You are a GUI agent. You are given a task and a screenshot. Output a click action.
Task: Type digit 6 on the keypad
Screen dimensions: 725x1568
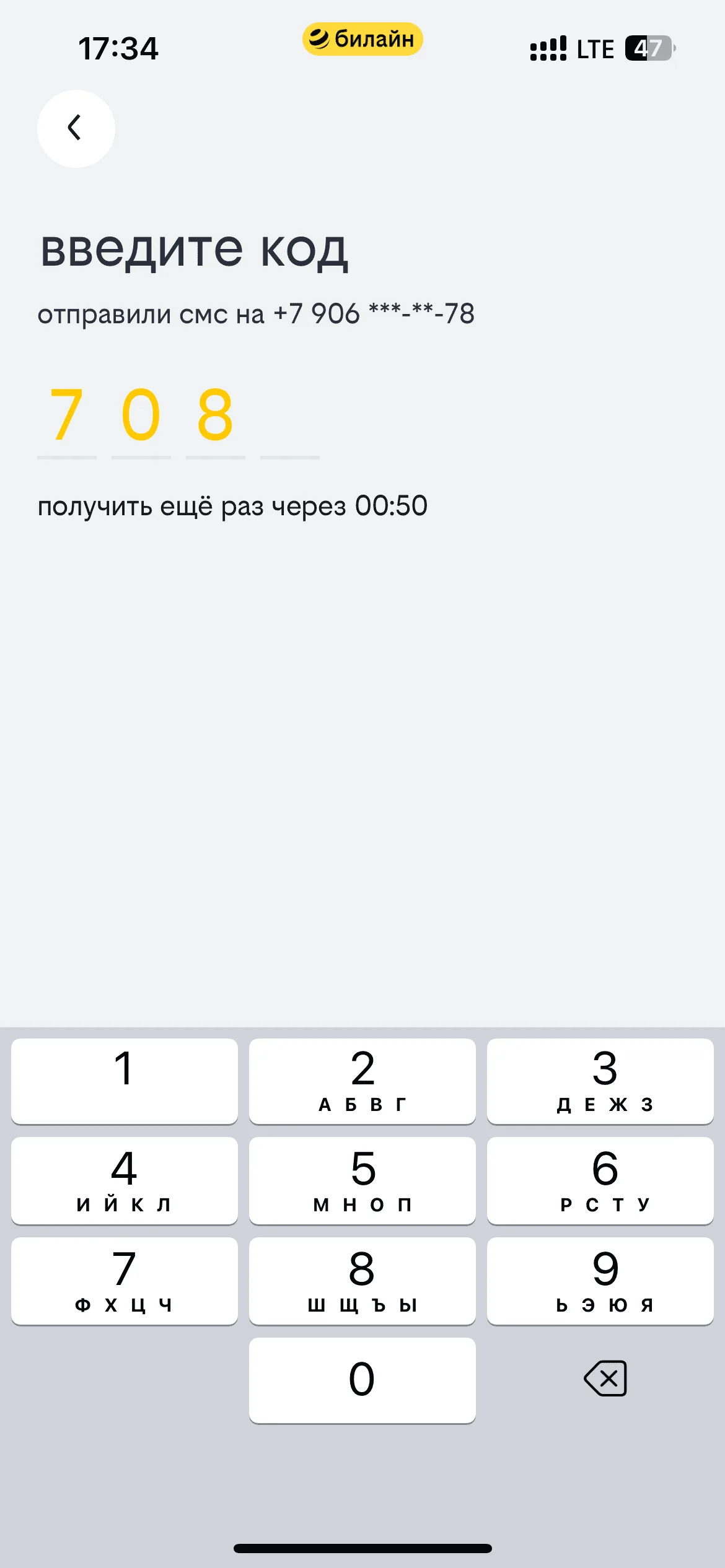[600, 1180]
